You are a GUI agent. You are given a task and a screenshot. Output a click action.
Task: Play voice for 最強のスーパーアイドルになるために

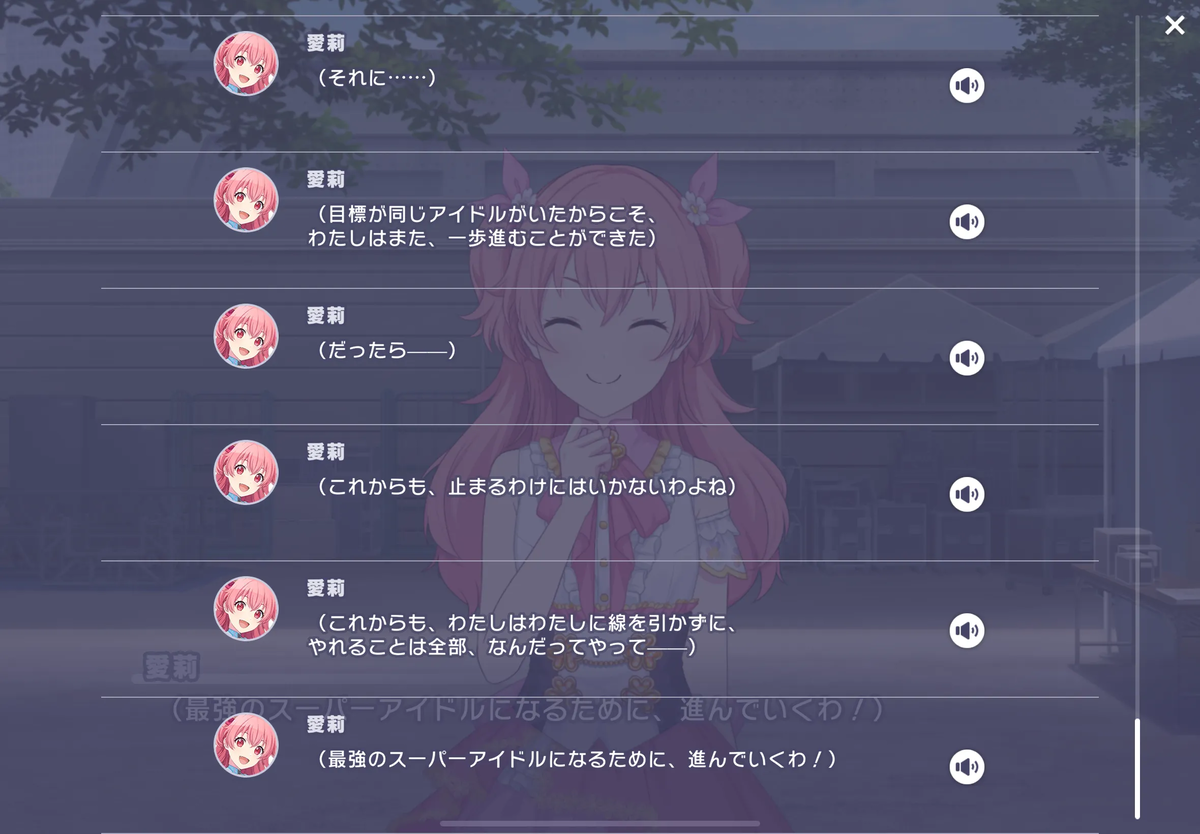[966, 767]
